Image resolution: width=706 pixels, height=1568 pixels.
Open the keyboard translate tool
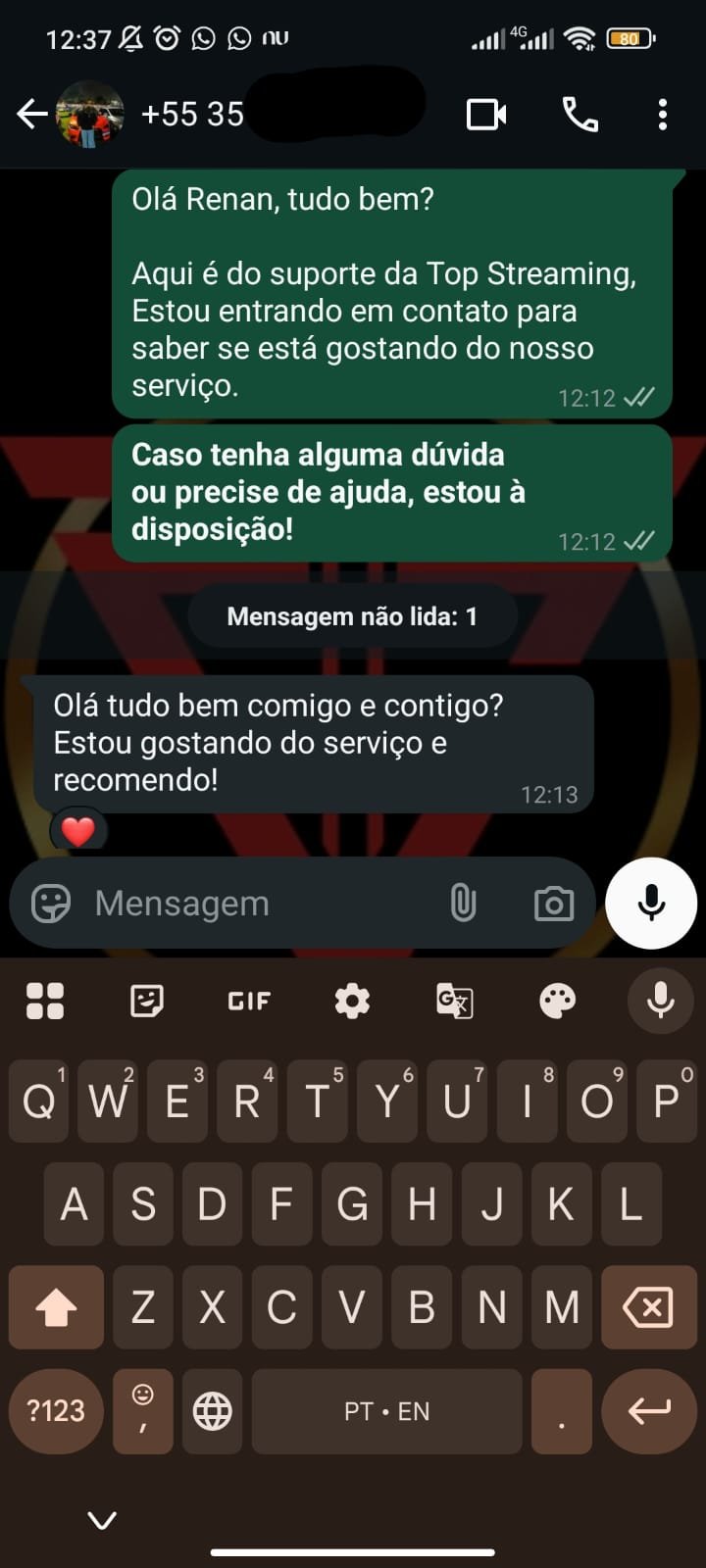[x=455, y=1001]
